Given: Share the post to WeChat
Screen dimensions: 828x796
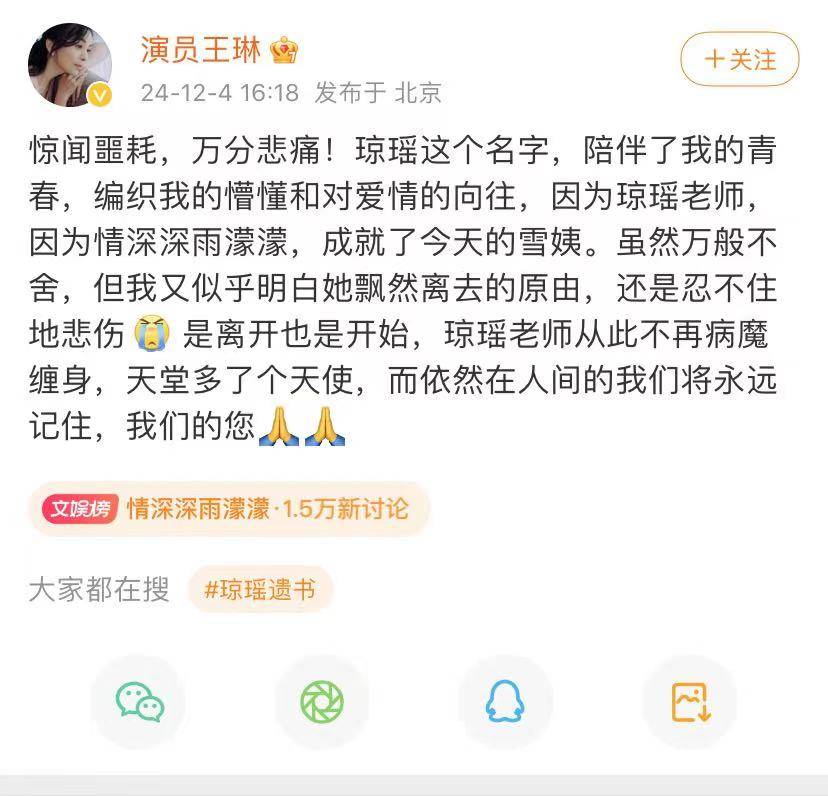Looking at the screenshot, I should 139,701.
